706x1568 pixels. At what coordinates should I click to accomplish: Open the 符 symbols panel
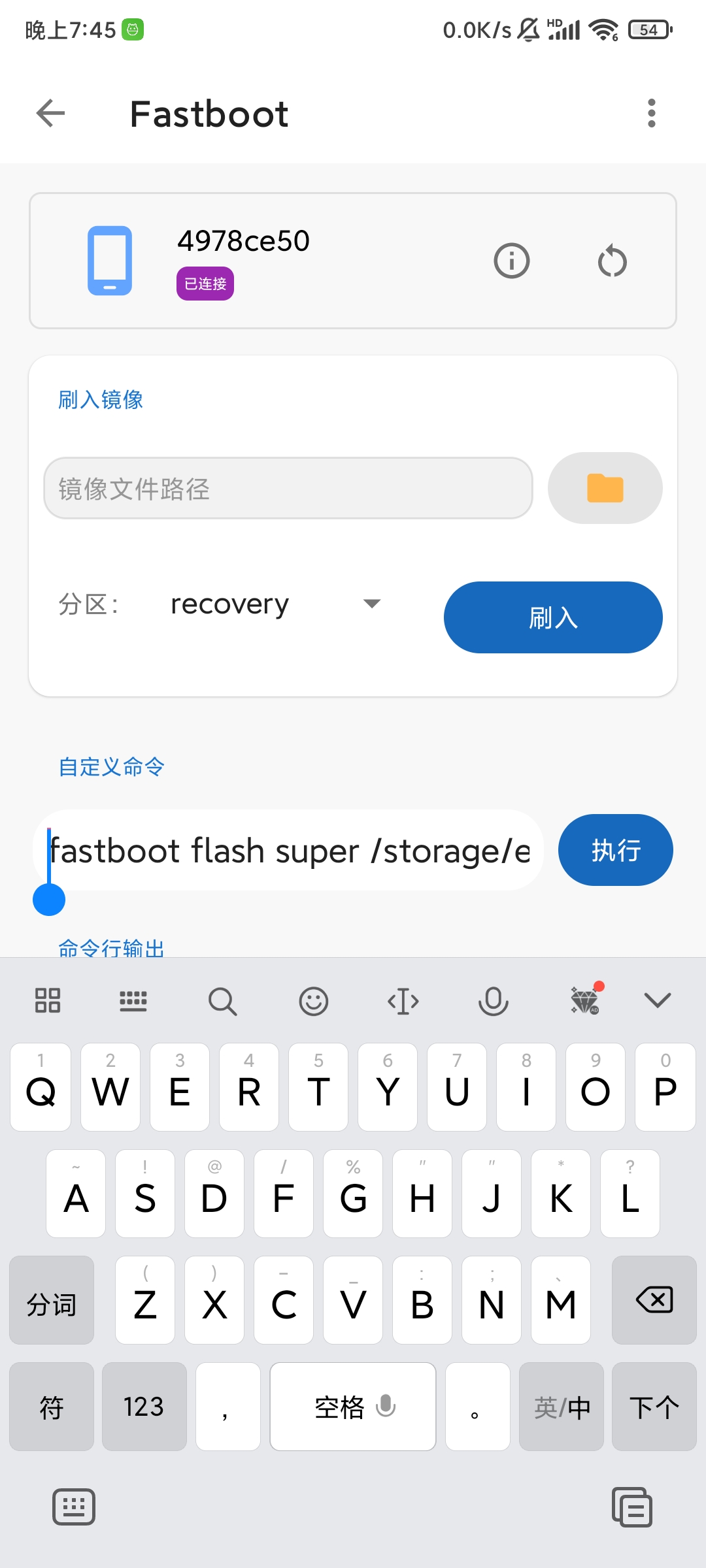51,1407
